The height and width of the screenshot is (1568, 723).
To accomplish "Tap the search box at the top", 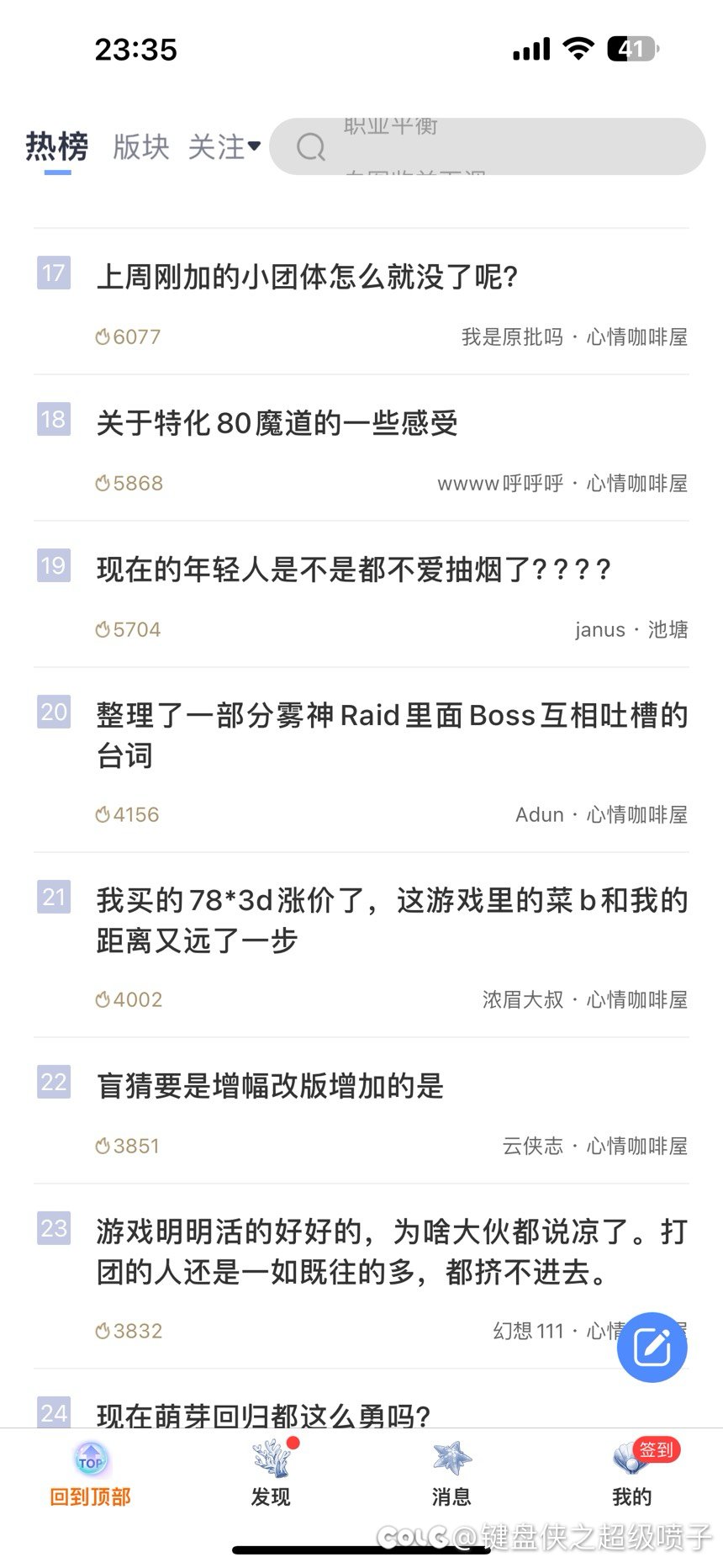I will (487, 146).
